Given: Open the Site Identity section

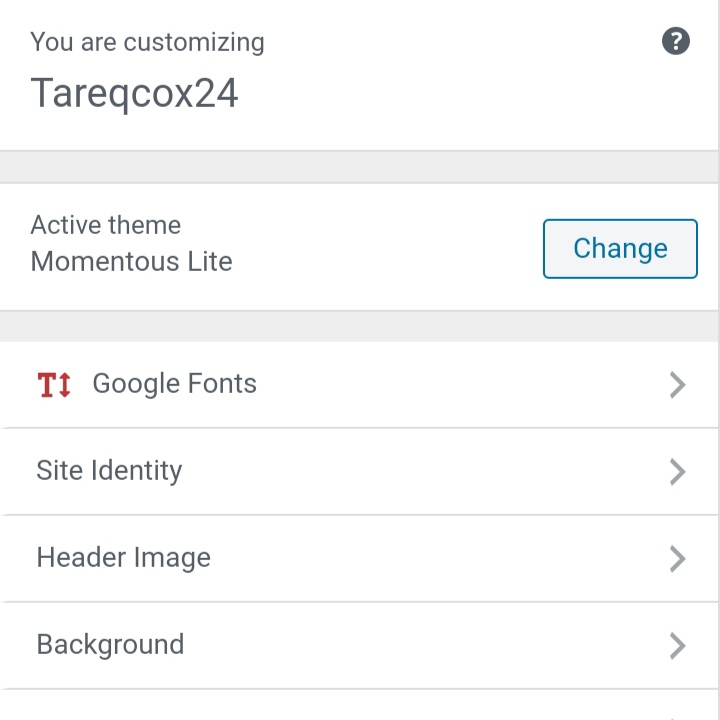Looking at the screenshot, I should tap(360, 471).
